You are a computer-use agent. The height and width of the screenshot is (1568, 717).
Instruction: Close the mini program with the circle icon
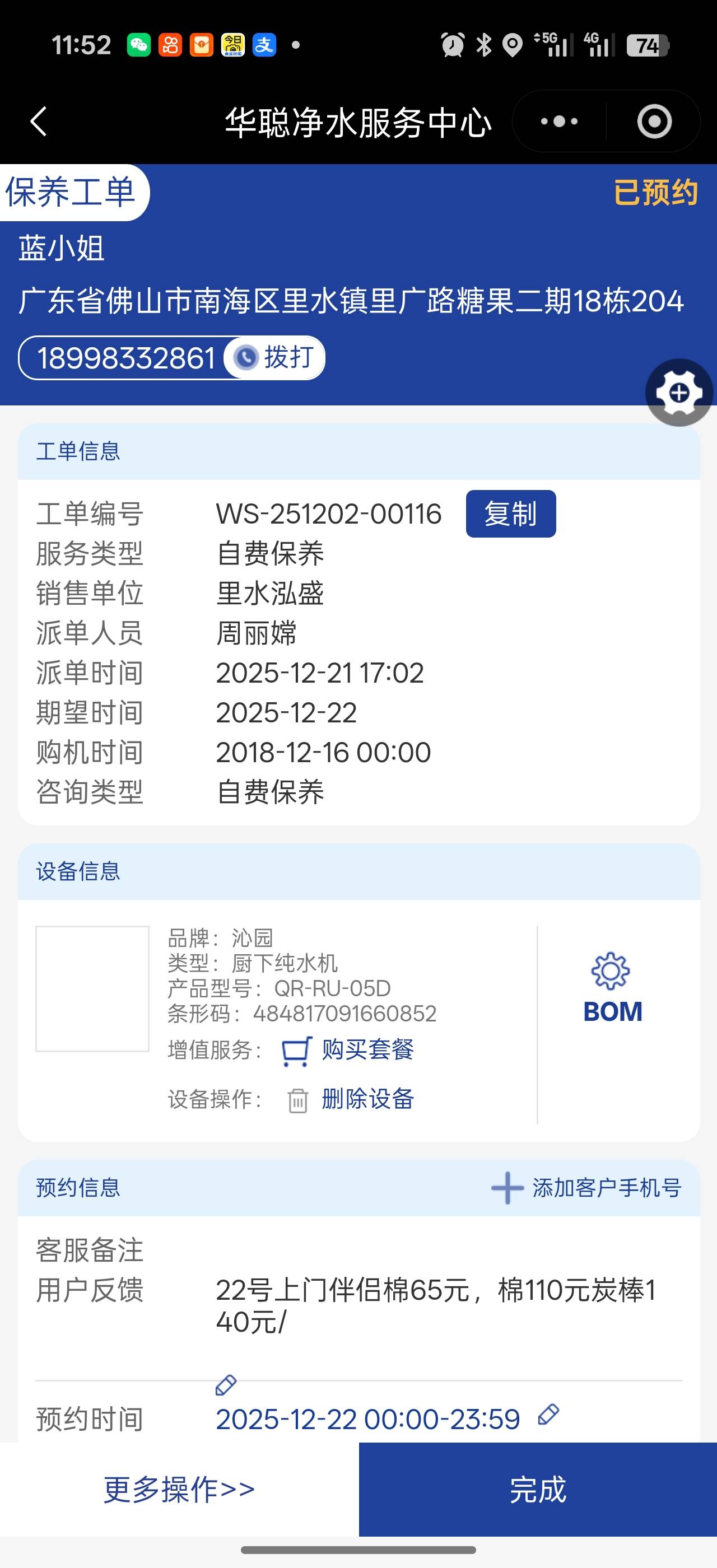pos(654,121)
